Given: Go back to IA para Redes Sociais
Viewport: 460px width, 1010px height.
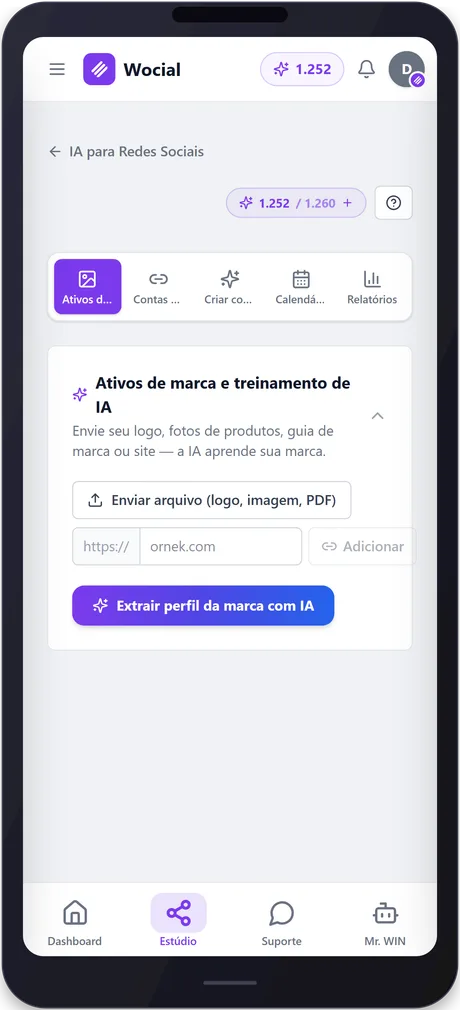Looking at the screenshot, I should (x=126, y=152).
